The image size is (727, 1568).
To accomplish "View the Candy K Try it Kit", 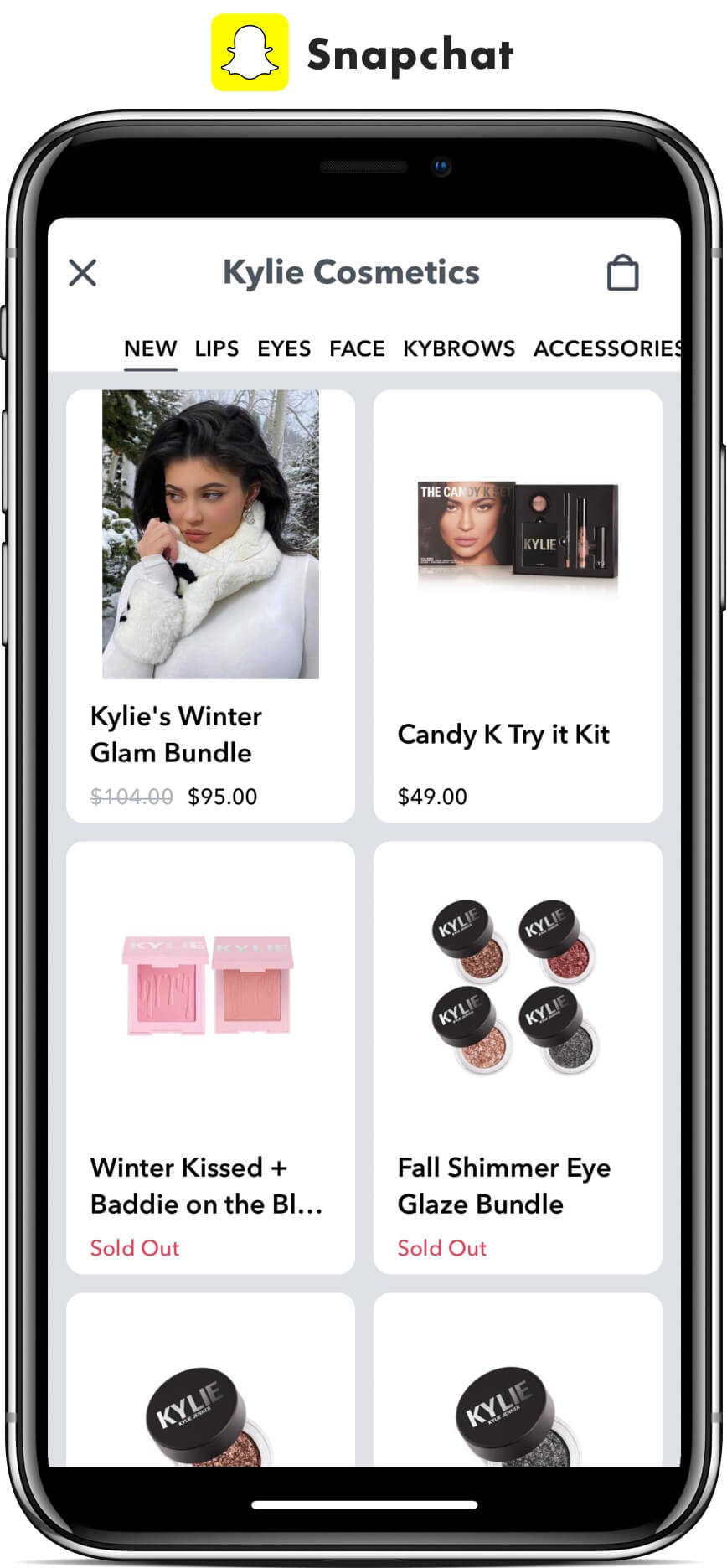I will [518, 606].
